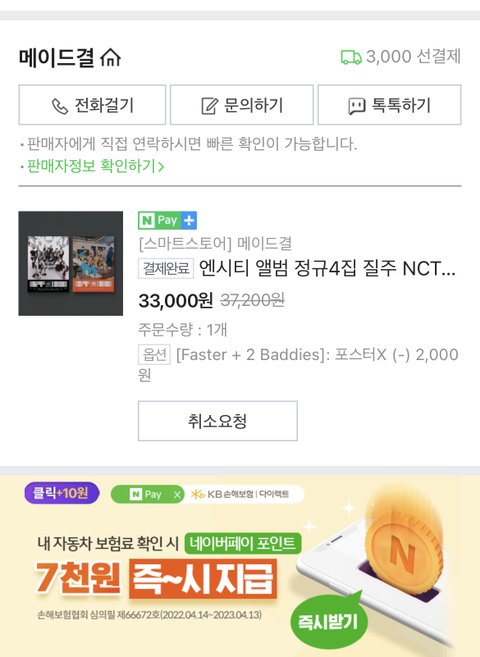The image size is (480, 657).
Task: Tap the 전화걸기 call button
Action: (x=92, y=105)
